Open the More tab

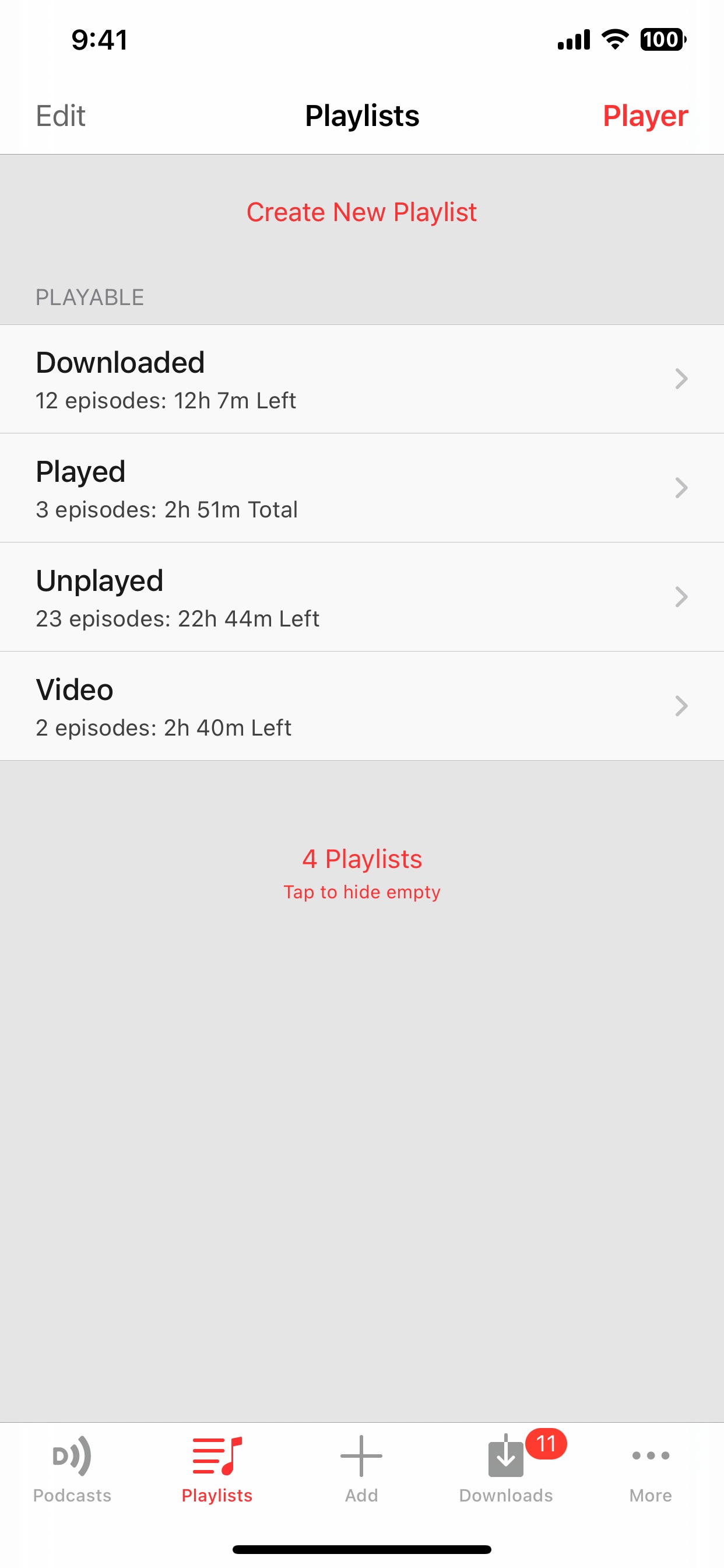pyautogui.click(x=651, y=1468)
